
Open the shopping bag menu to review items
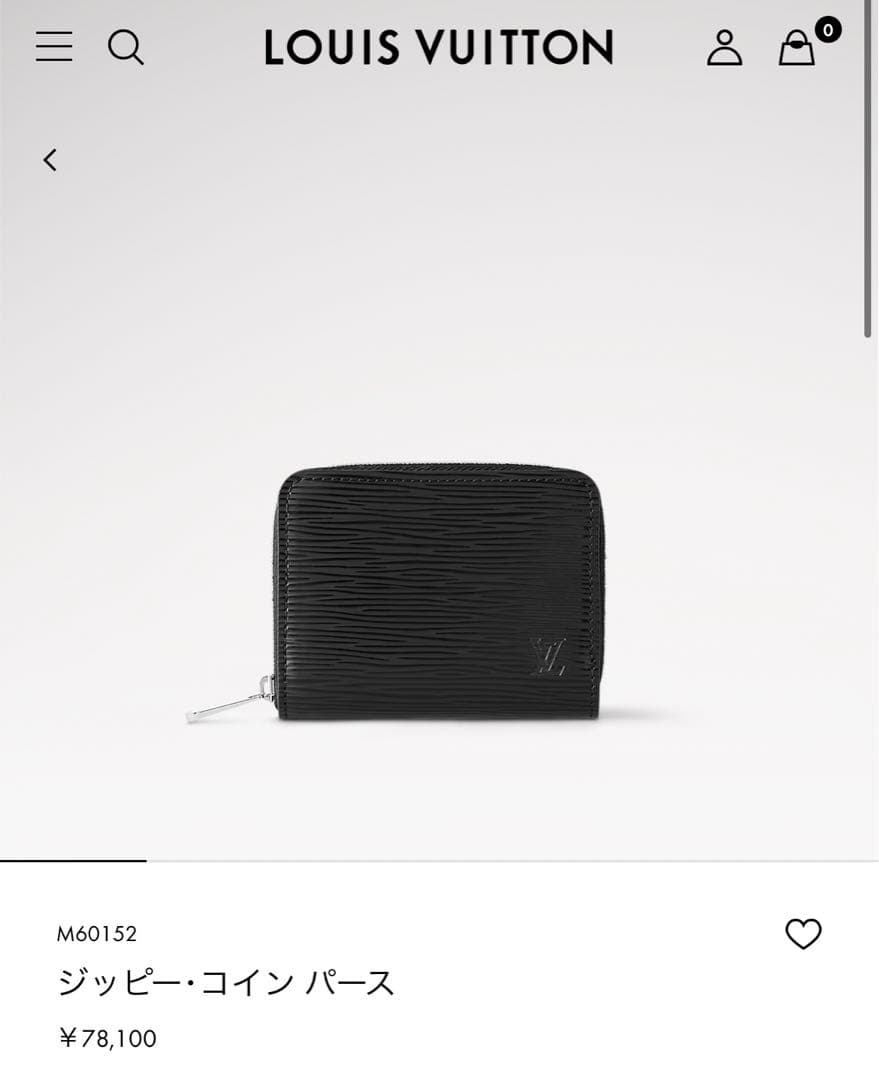[797, 50]
